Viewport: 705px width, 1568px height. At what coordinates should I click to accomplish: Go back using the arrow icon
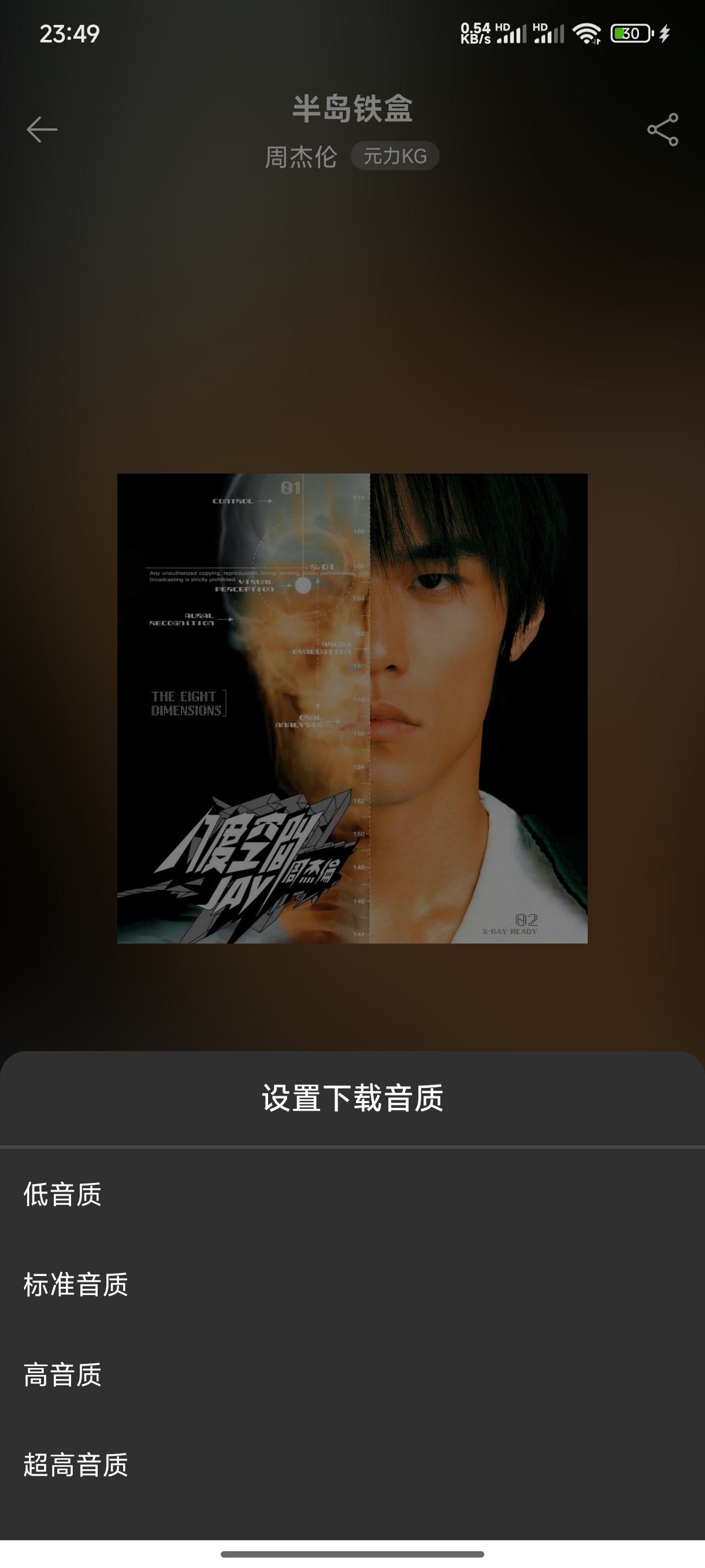coord(42,130)
